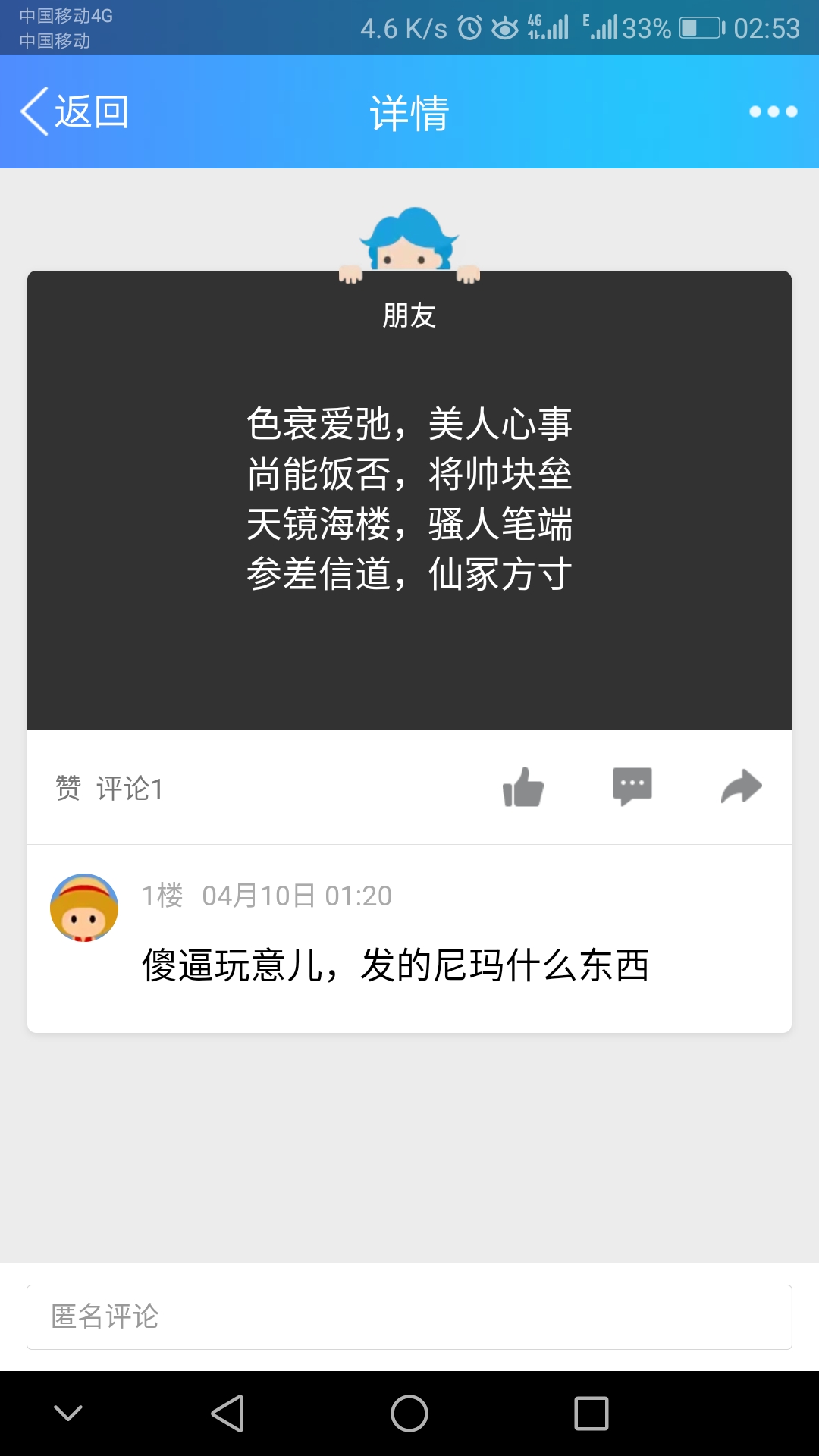This screenshot has width=819, height=1456.
Task: Go back with the 返回 button
Action: [x=74, y=111]
